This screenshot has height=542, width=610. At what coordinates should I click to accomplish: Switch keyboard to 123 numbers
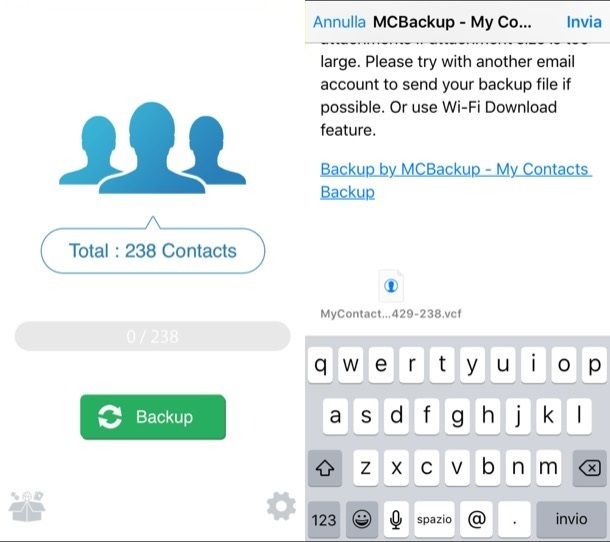[x=324, y=520]
